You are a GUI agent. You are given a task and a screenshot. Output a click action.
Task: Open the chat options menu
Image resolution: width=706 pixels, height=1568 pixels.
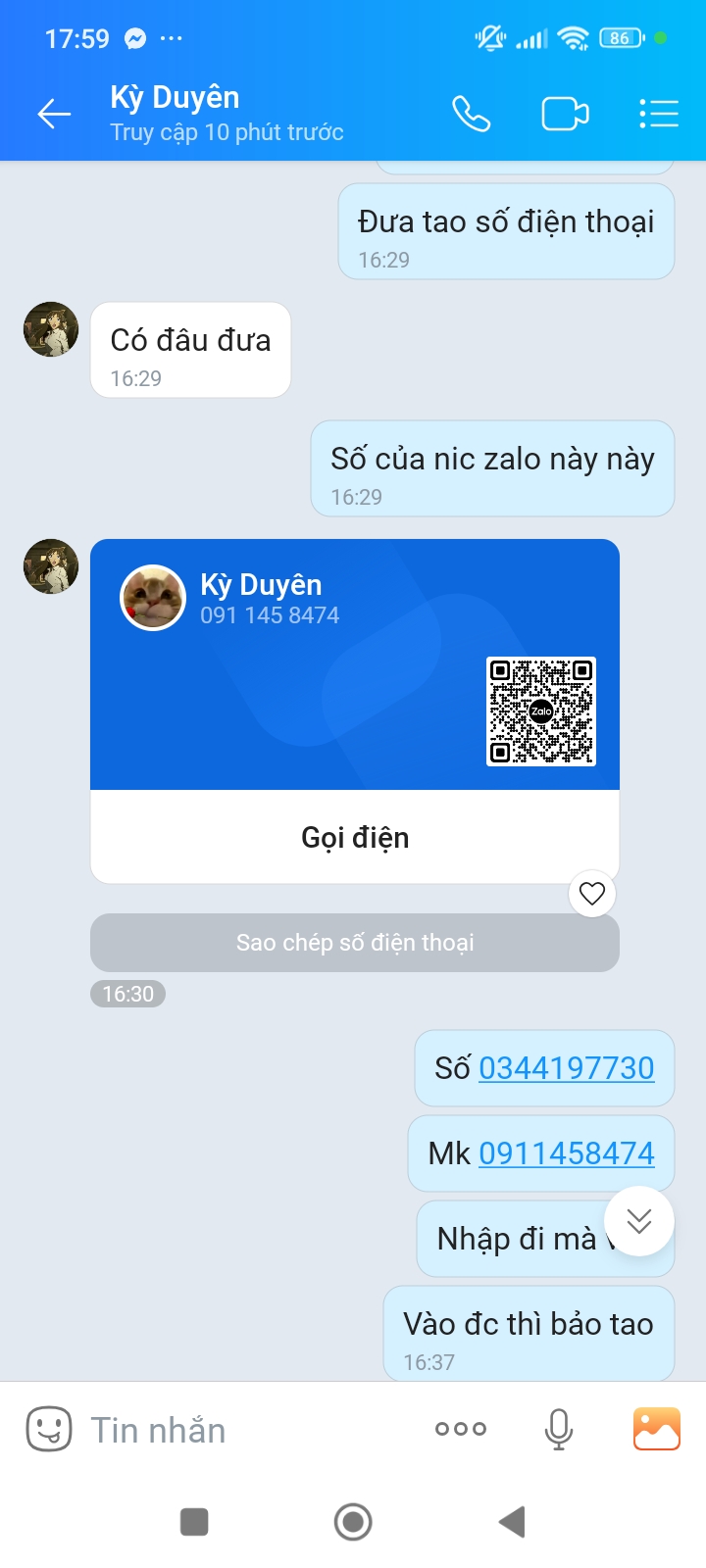(x=658, y=114)
